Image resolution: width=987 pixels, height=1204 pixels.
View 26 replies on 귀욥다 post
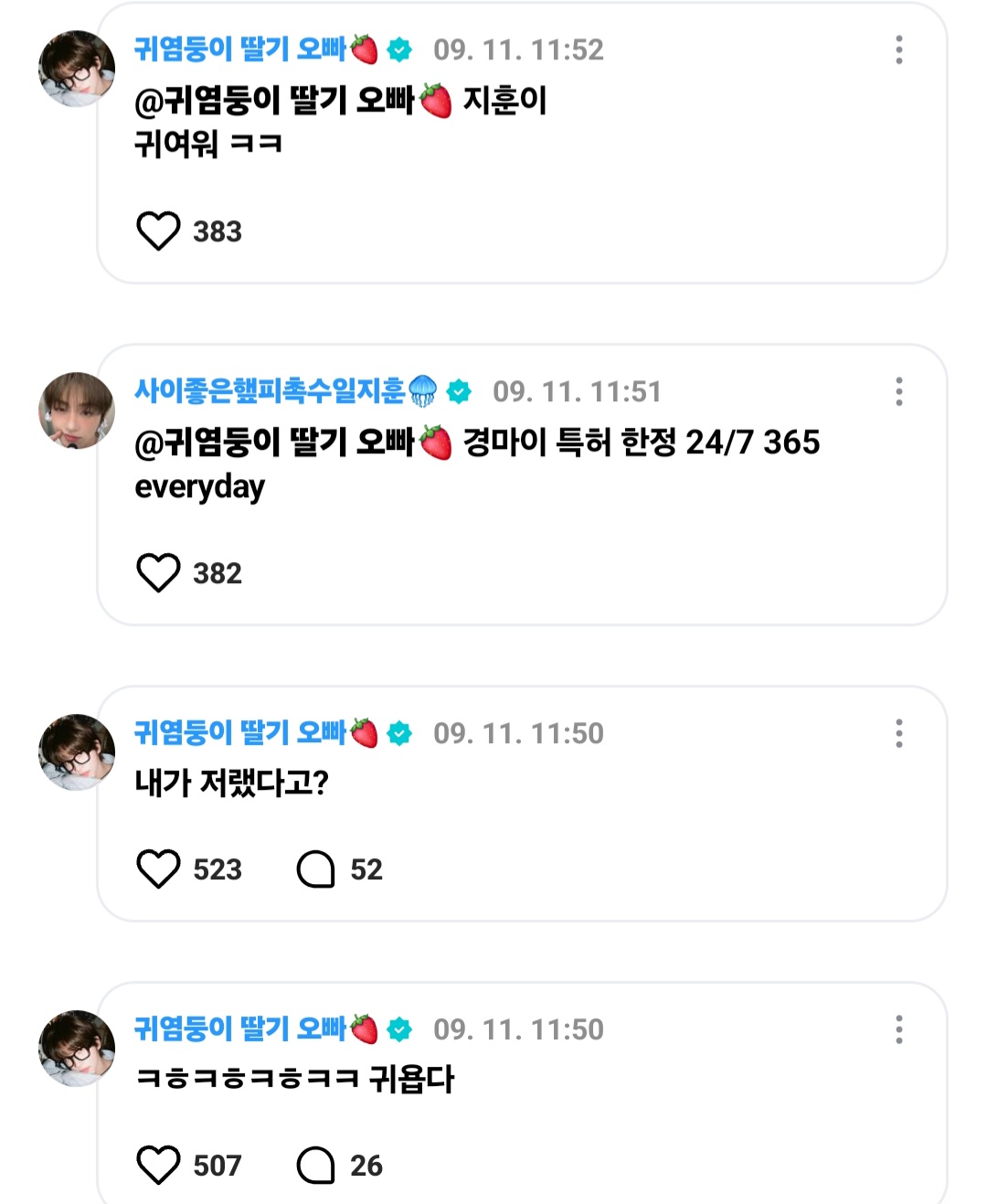(316, 1166)
